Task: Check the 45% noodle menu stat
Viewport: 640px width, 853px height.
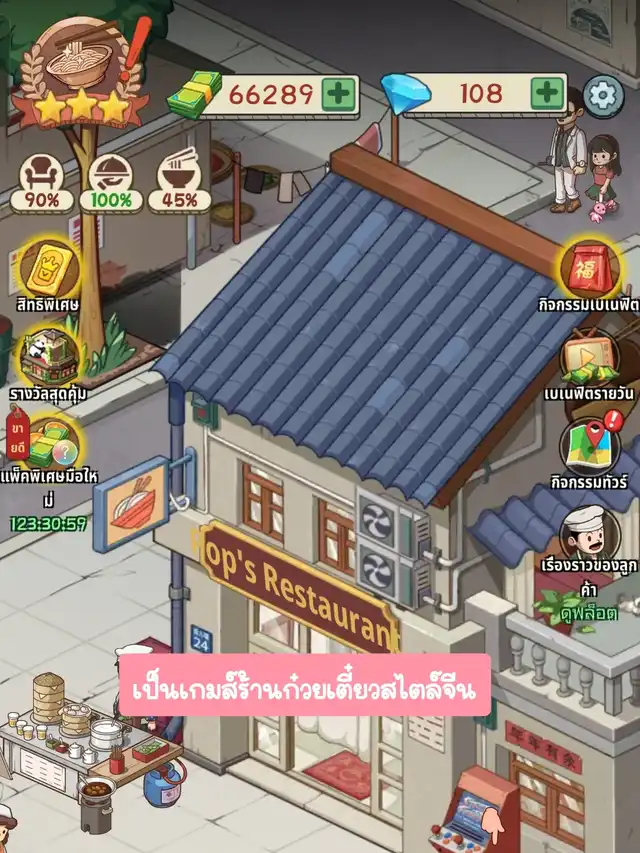Action: (180, 183)
